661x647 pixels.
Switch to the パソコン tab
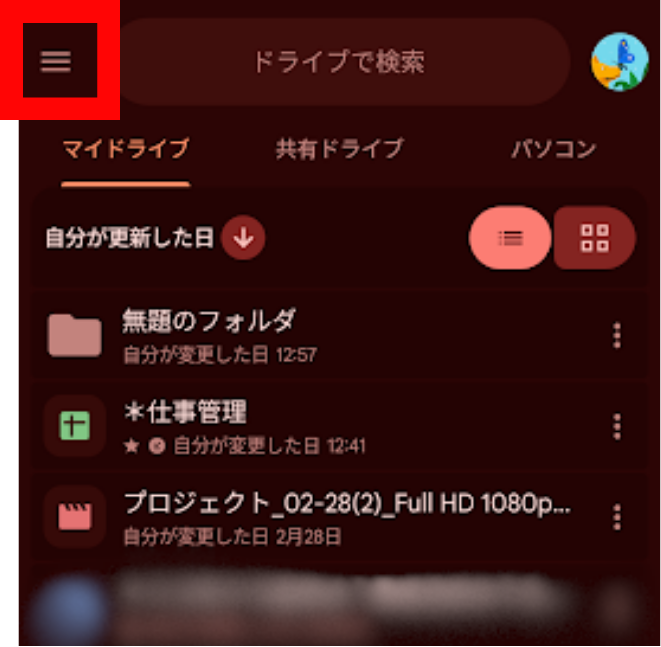pos(553,150)
